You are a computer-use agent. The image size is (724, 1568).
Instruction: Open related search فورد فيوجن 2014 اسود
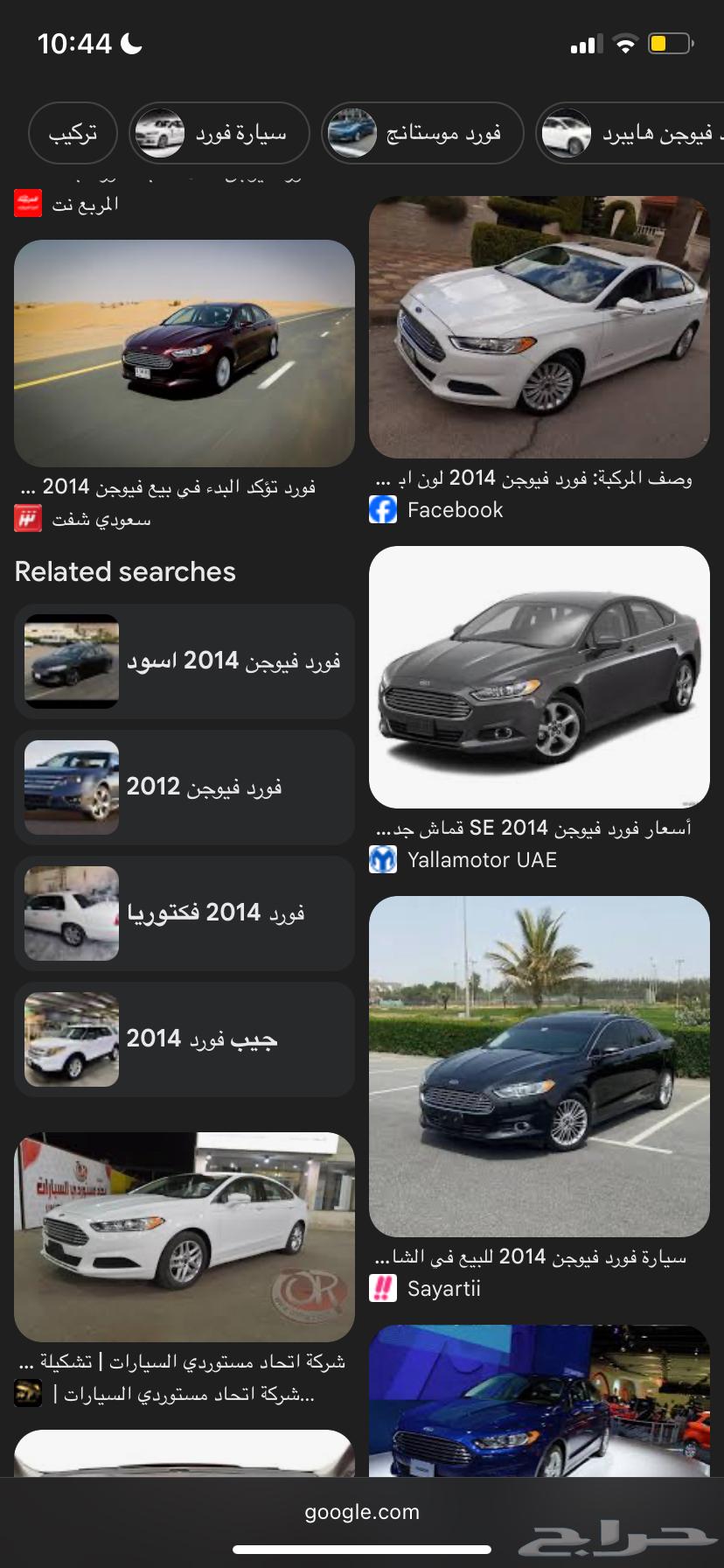pos(184,661)
